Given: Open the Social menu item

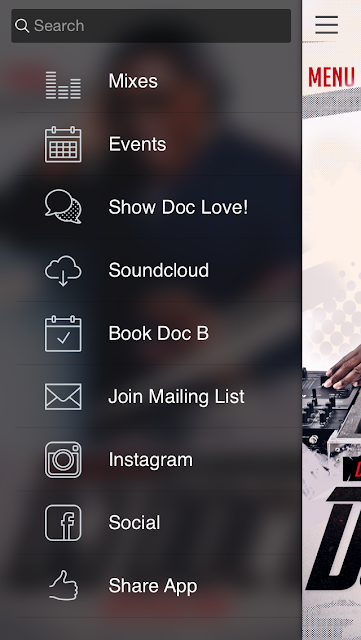Looking at the screenshot, I should [151, 522].
